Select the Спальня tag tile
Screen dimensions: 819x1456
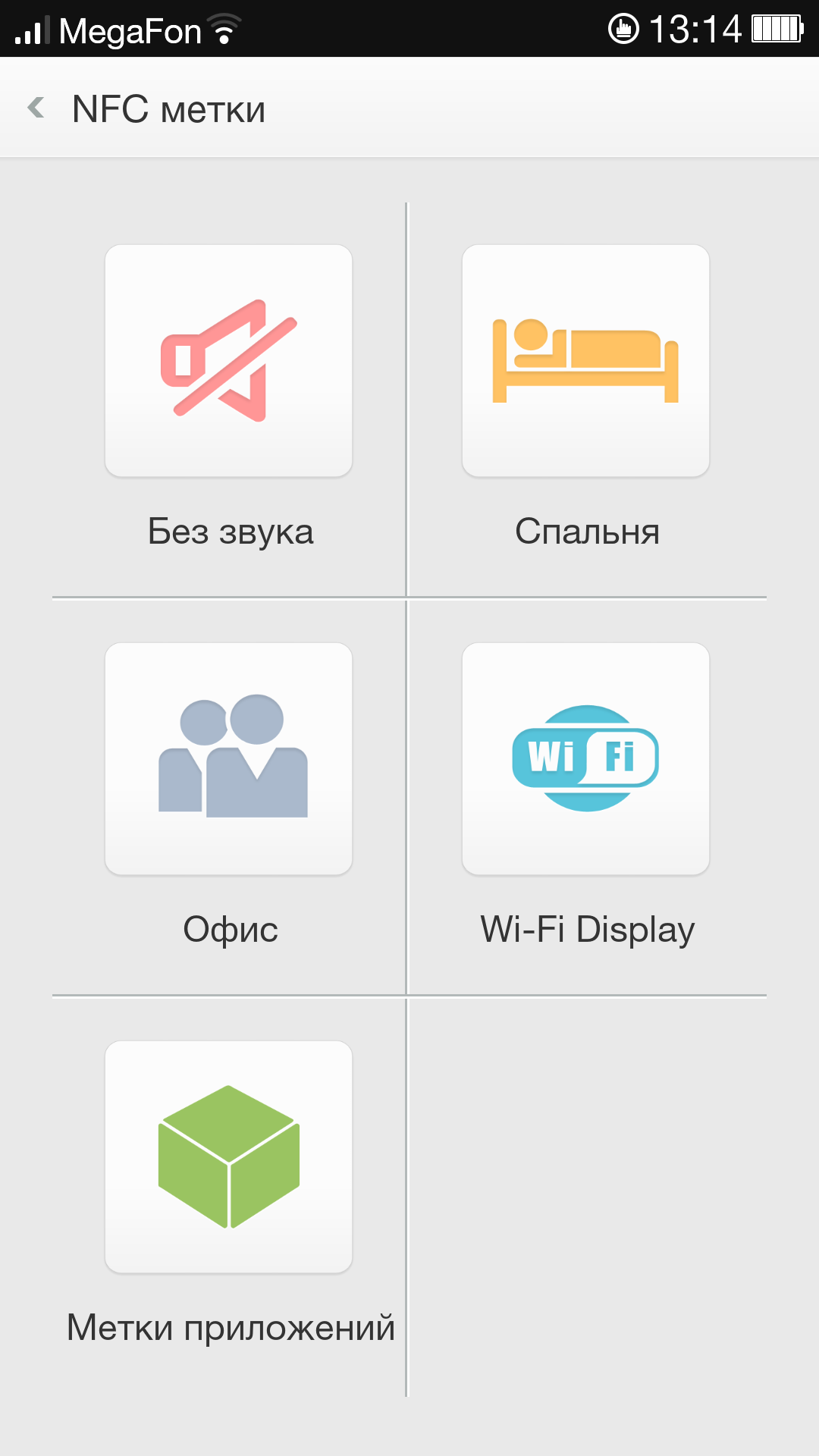point(585,361)
